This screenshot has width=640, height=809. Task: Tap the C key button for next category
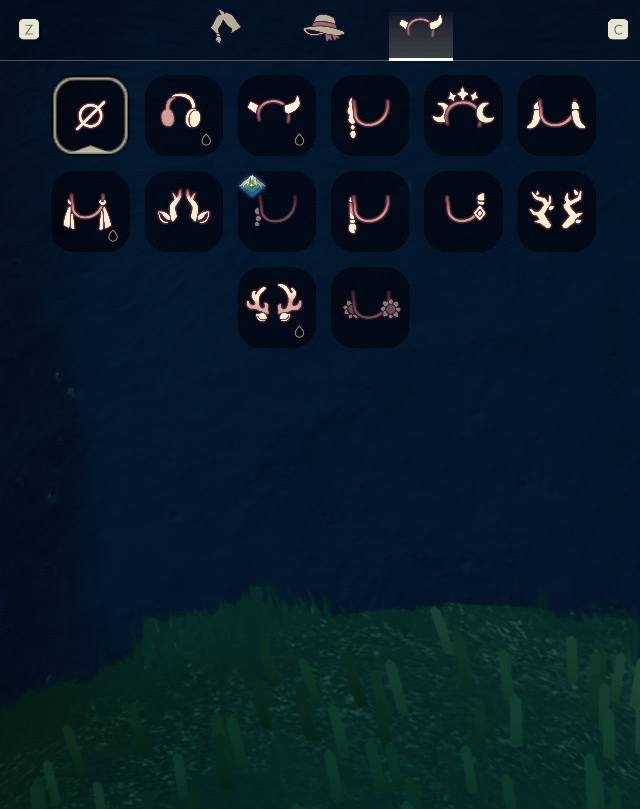click(x=617, y=29)
